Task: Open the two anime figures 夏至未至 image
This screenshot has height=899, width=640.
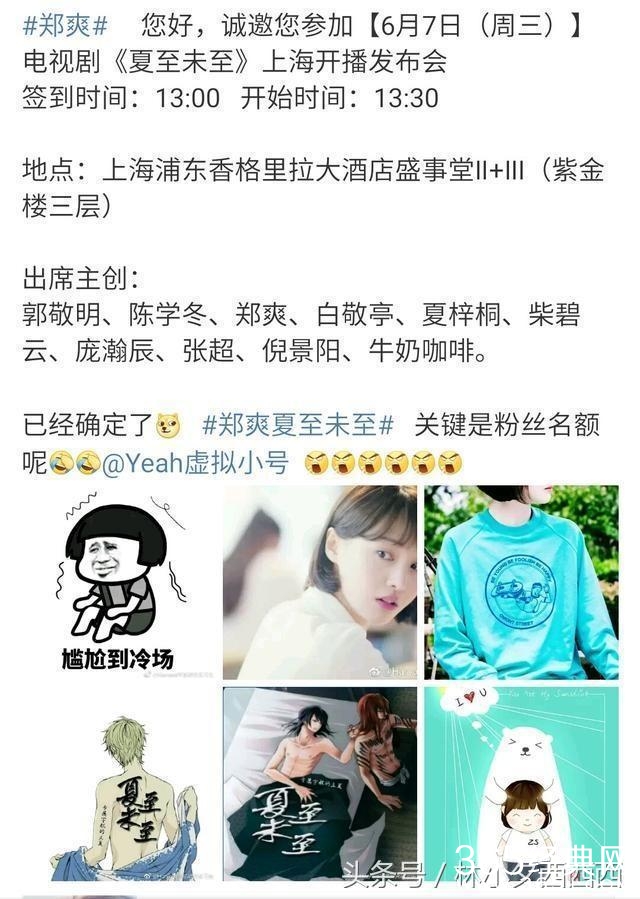Action: pos(320,785)
